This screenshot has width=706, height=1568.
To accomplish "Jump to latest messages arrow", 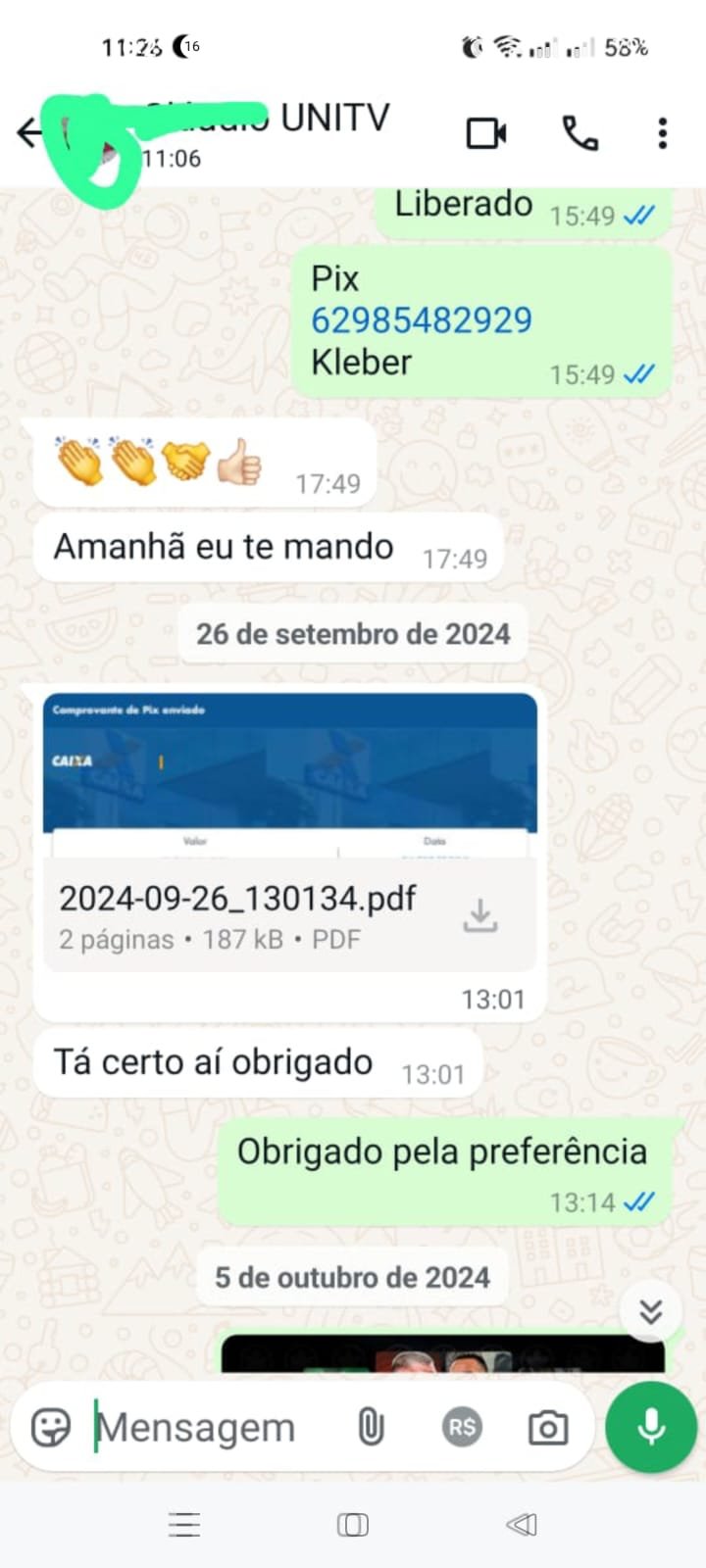I will pos(651,1311).
